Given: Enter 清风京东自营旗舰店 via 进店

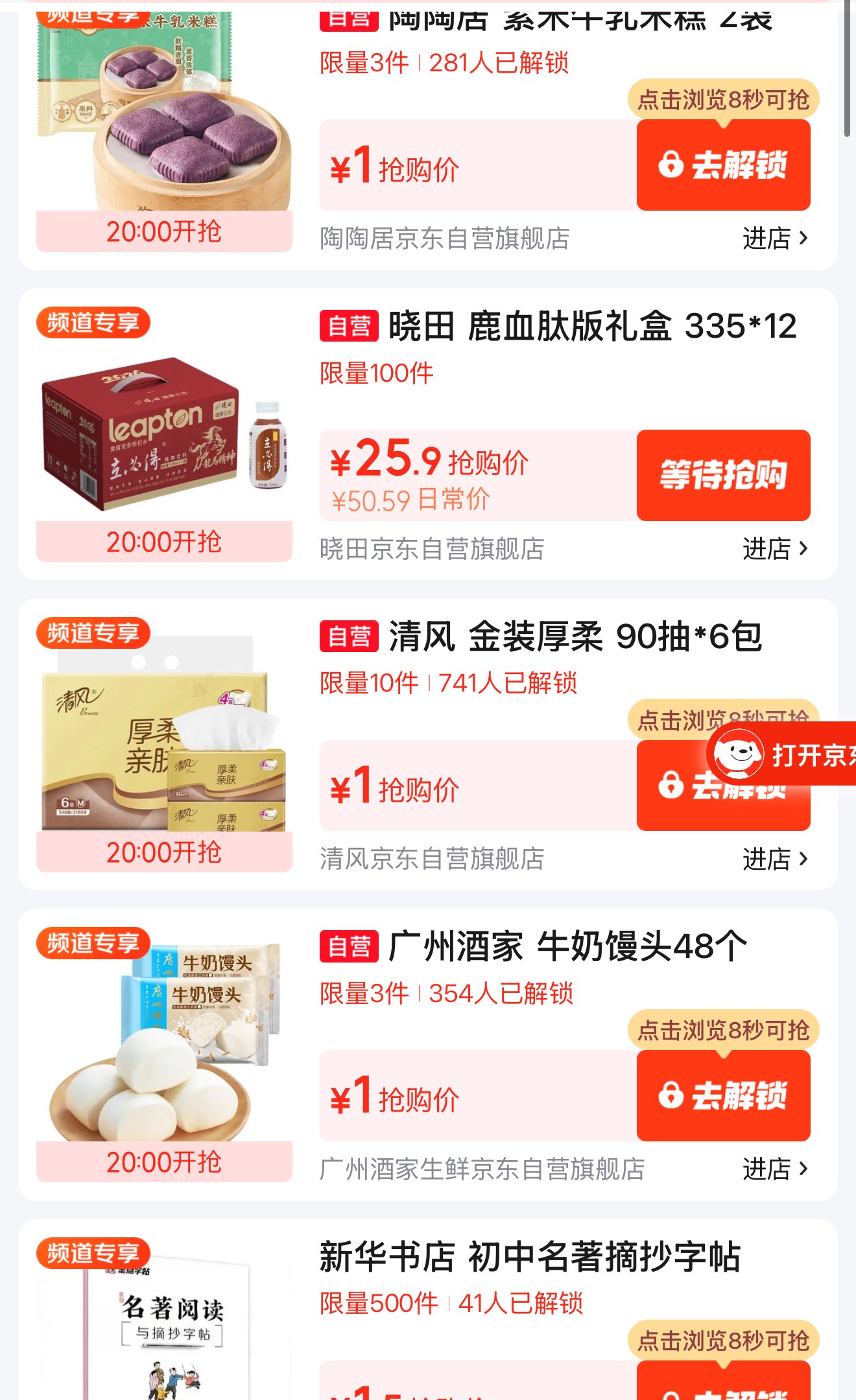Looking at the screenshot, I should pyautogui.click(x=774, y=859).
